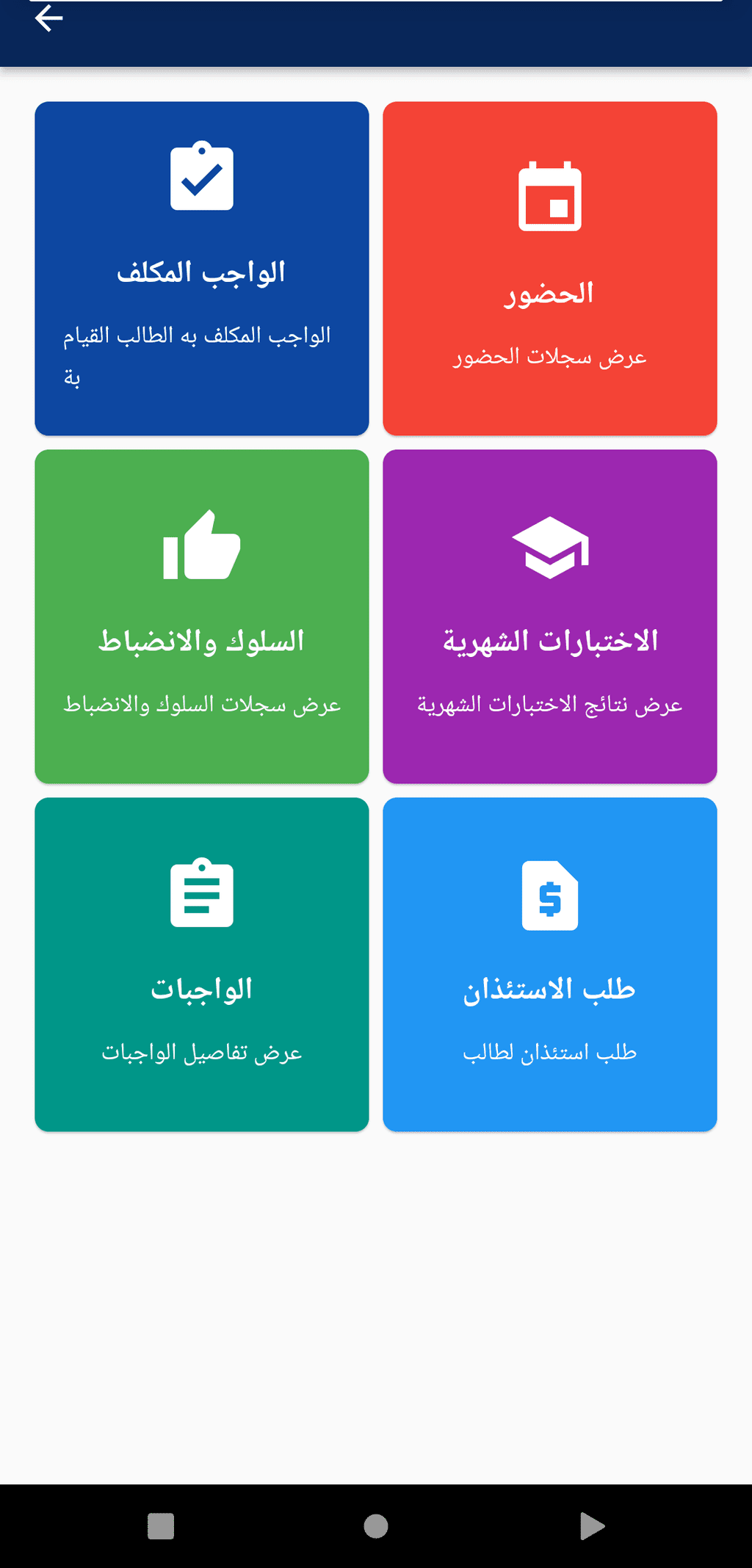Tap the system home button

click(376, 1526)
